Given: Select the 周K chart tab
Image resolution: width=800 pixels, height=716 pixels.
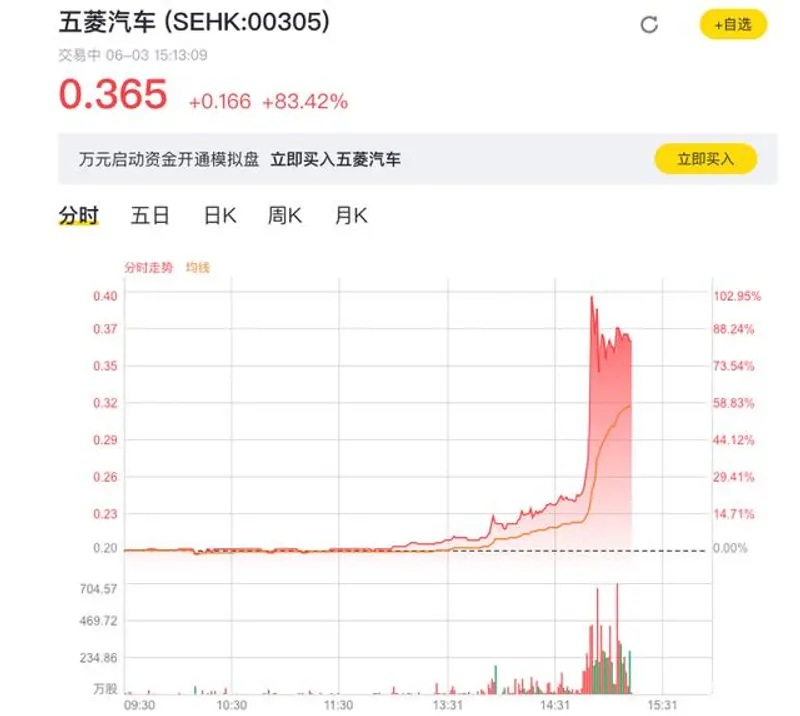Looking at the screenshot, I should 284,215.
